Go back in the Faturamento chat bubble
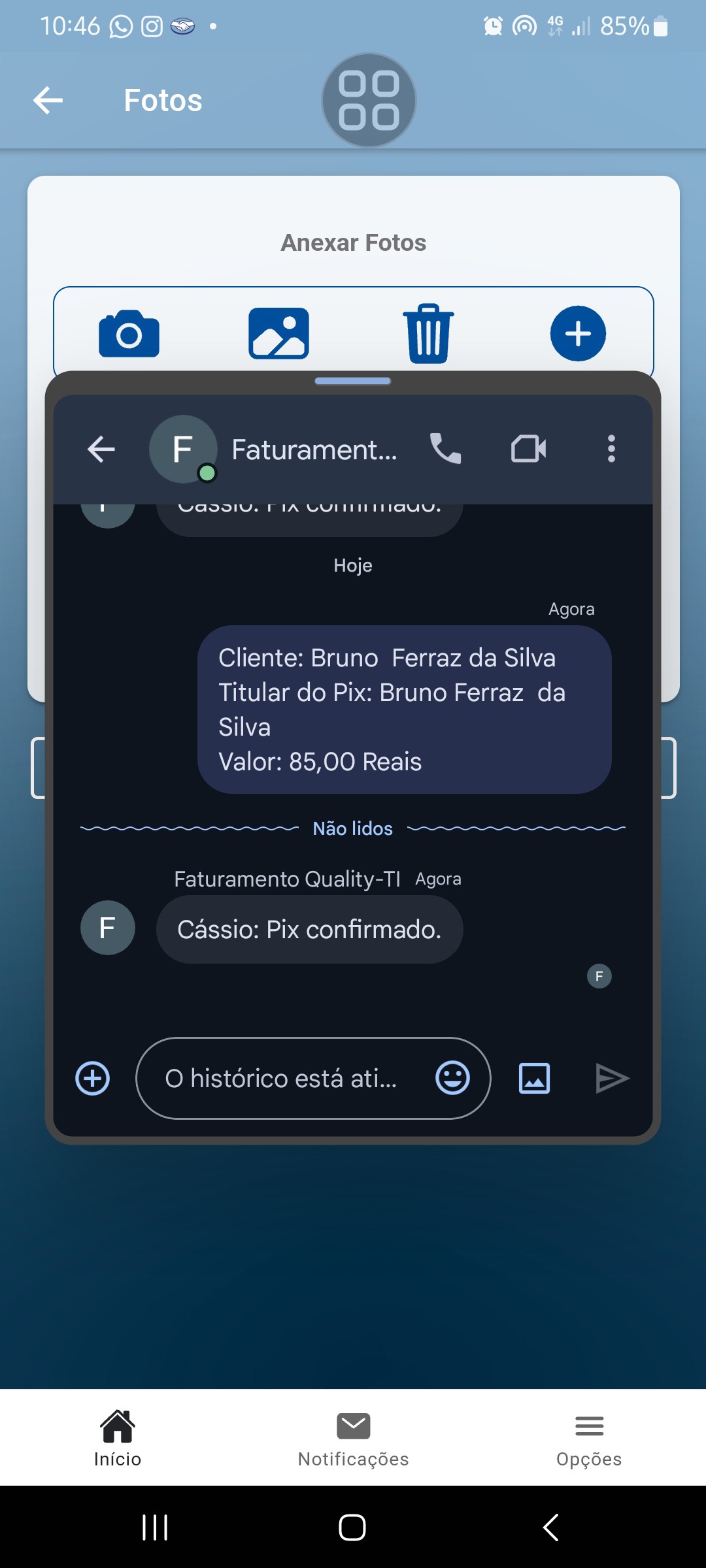The height and width of the screenshot is (1568, 706). tap(101, 449)
